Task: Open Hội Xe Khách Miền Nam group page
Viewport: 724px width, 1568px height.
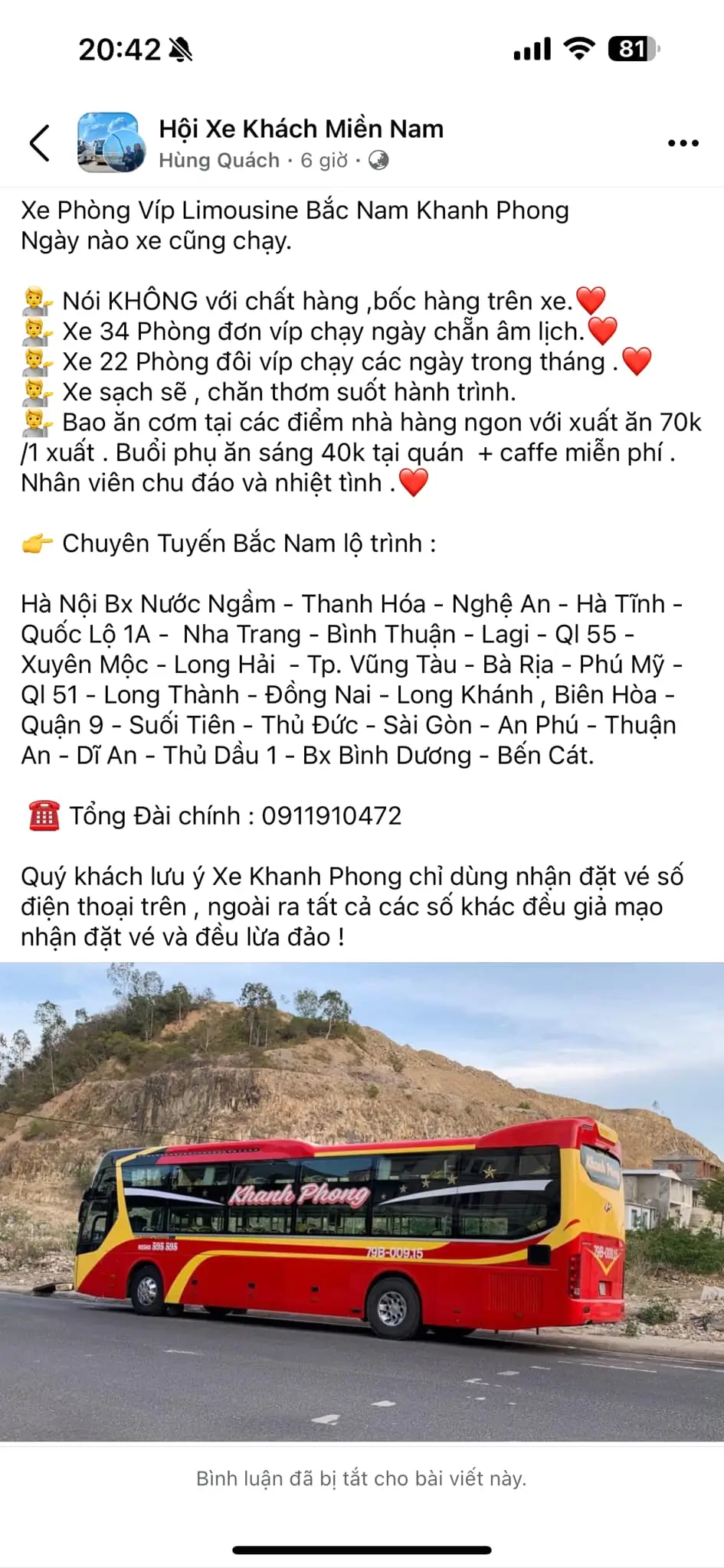Action: [300, 129]
